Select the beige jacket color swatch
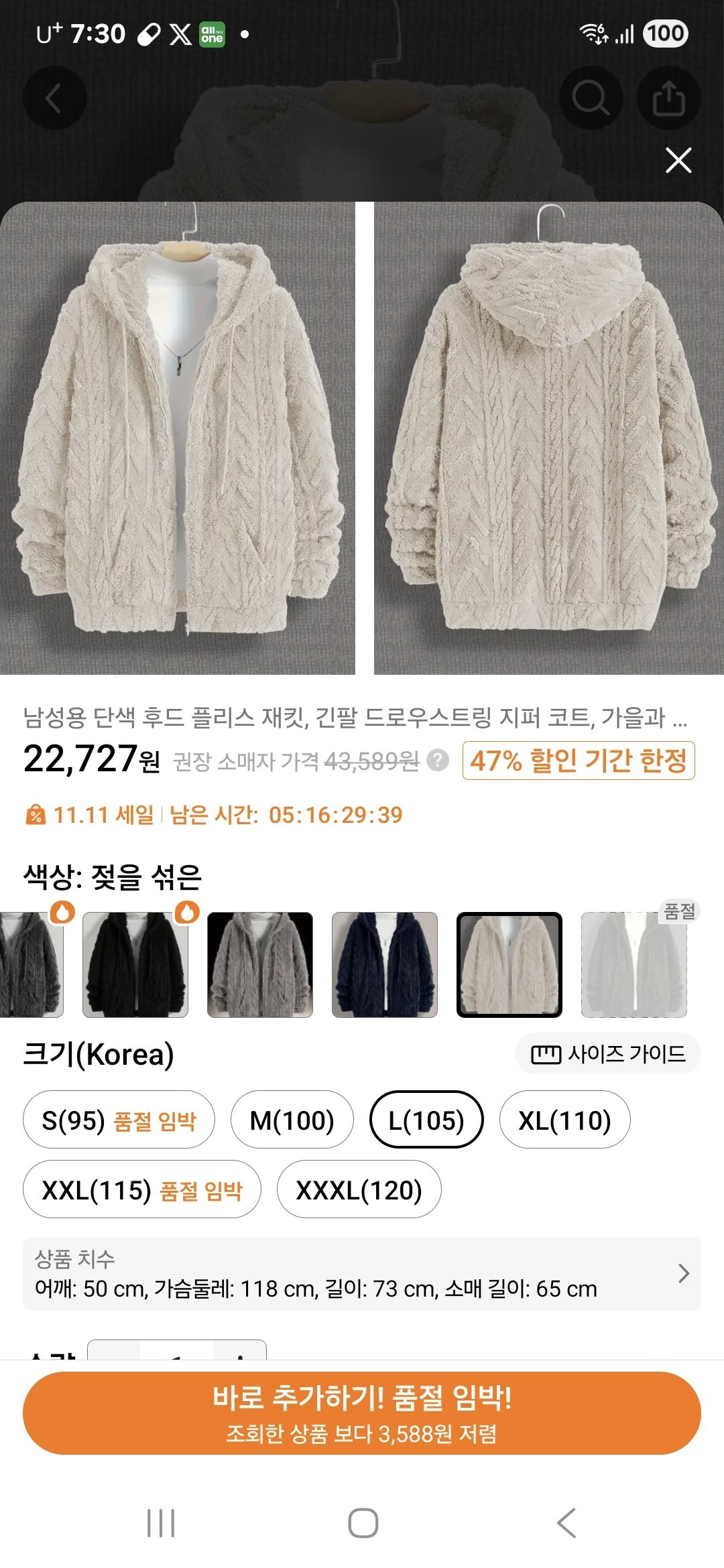 pos(509,964)
